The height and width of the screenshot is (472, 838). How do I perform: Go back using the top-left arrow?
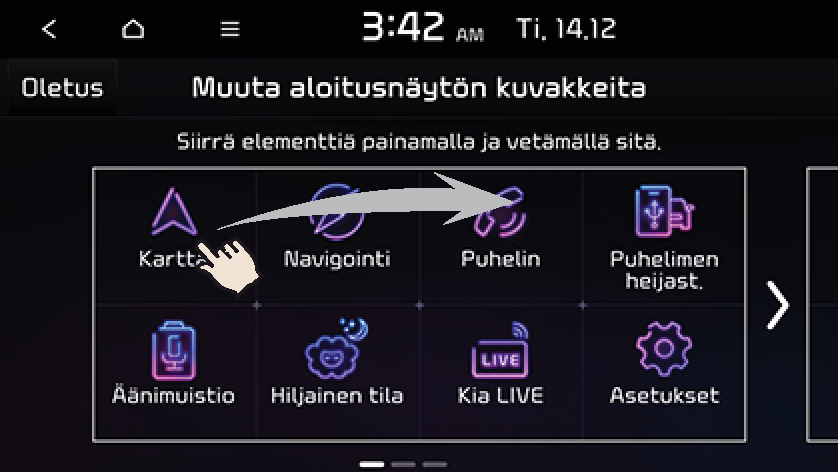click(49, 29)
